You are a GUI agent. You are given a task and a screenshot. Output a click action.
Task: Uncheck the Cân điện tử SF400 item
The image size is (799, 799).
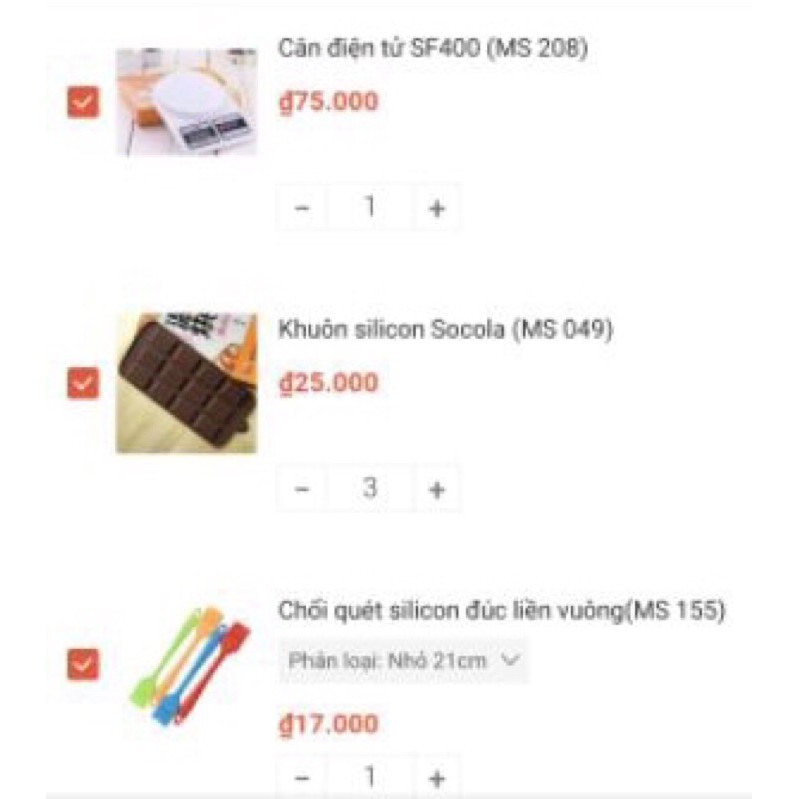click(83, 102)
